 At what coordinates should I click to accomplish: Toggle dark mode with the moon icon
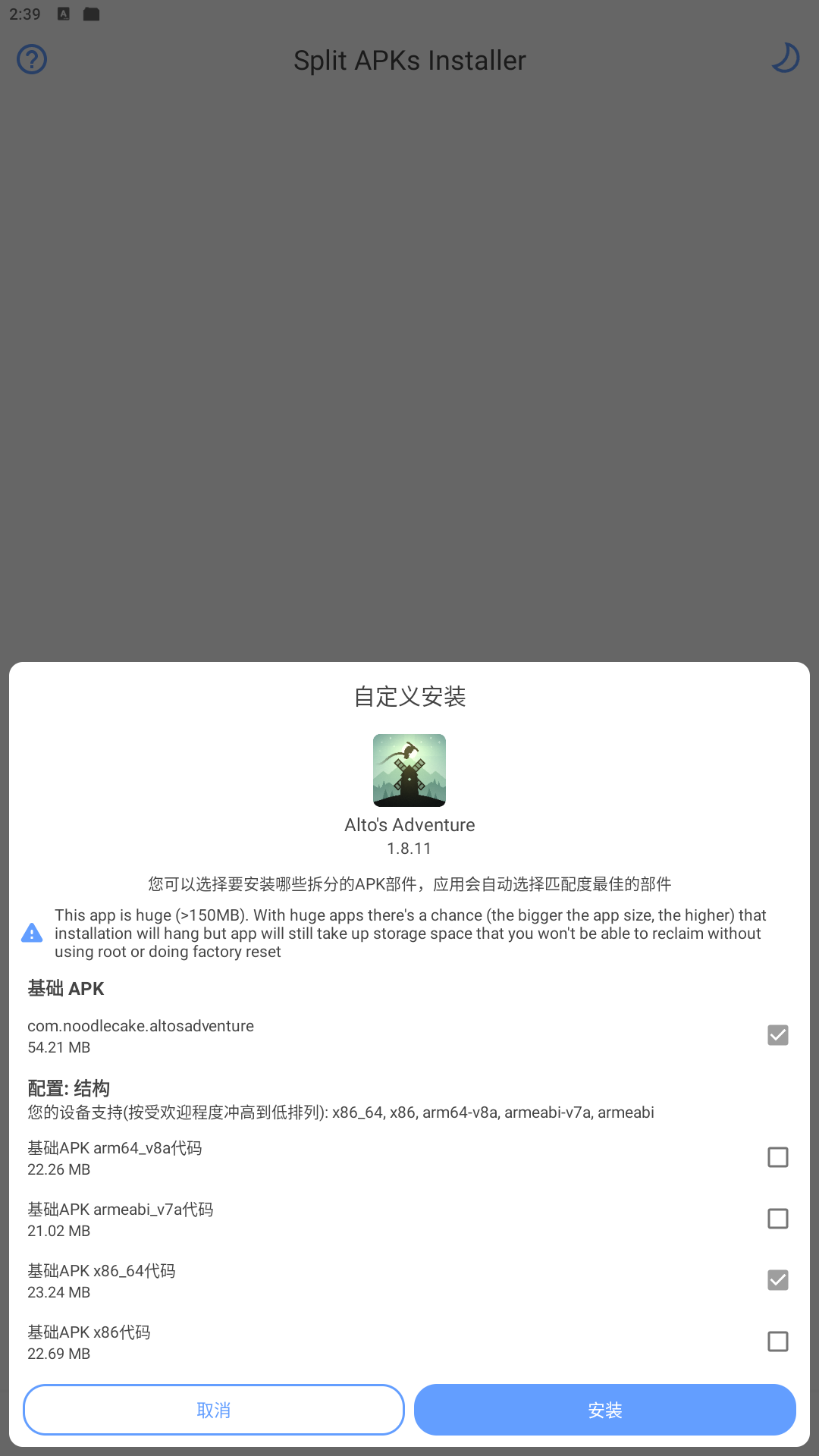tap(786, 58)
